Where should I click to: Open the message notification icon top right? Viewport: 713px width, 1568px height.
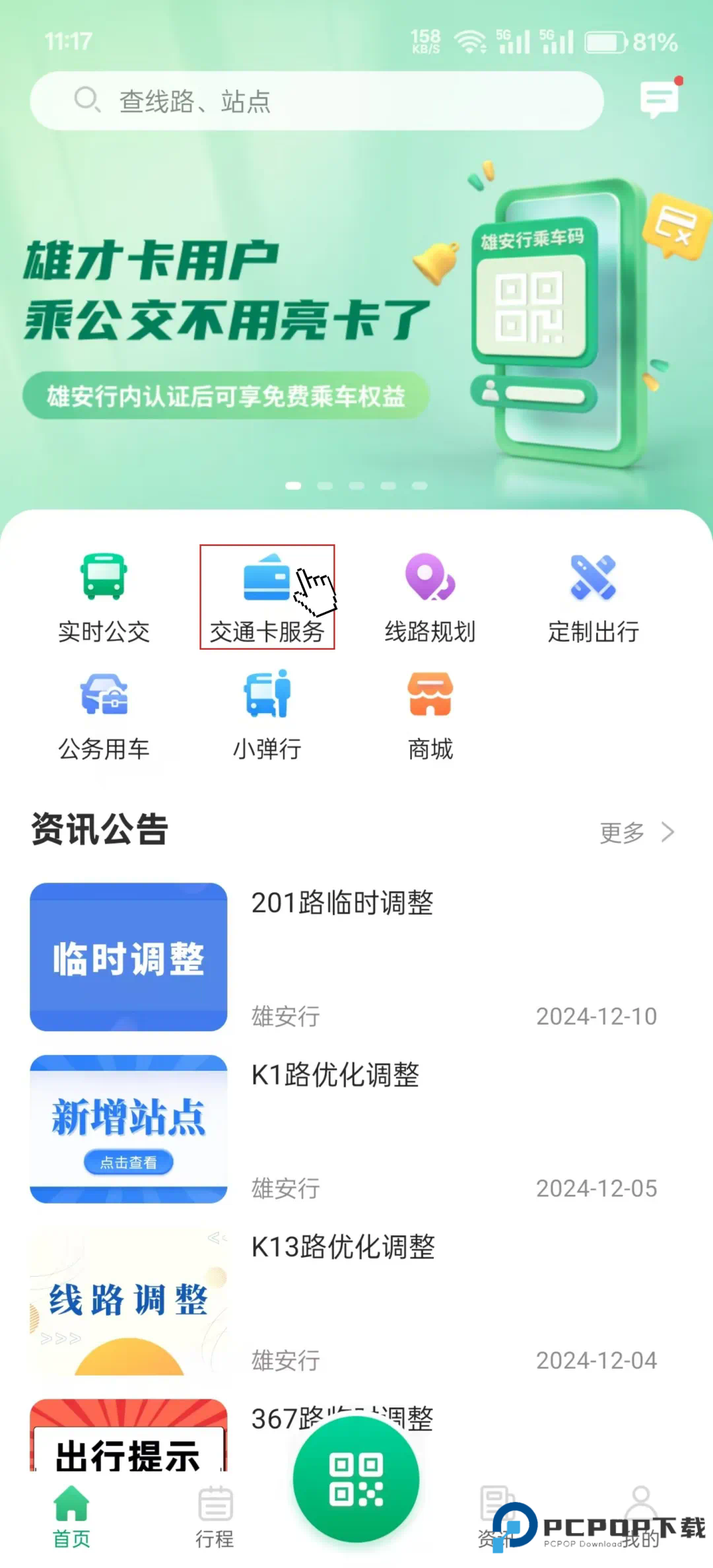pyautogui.click(x=660, y=100)
